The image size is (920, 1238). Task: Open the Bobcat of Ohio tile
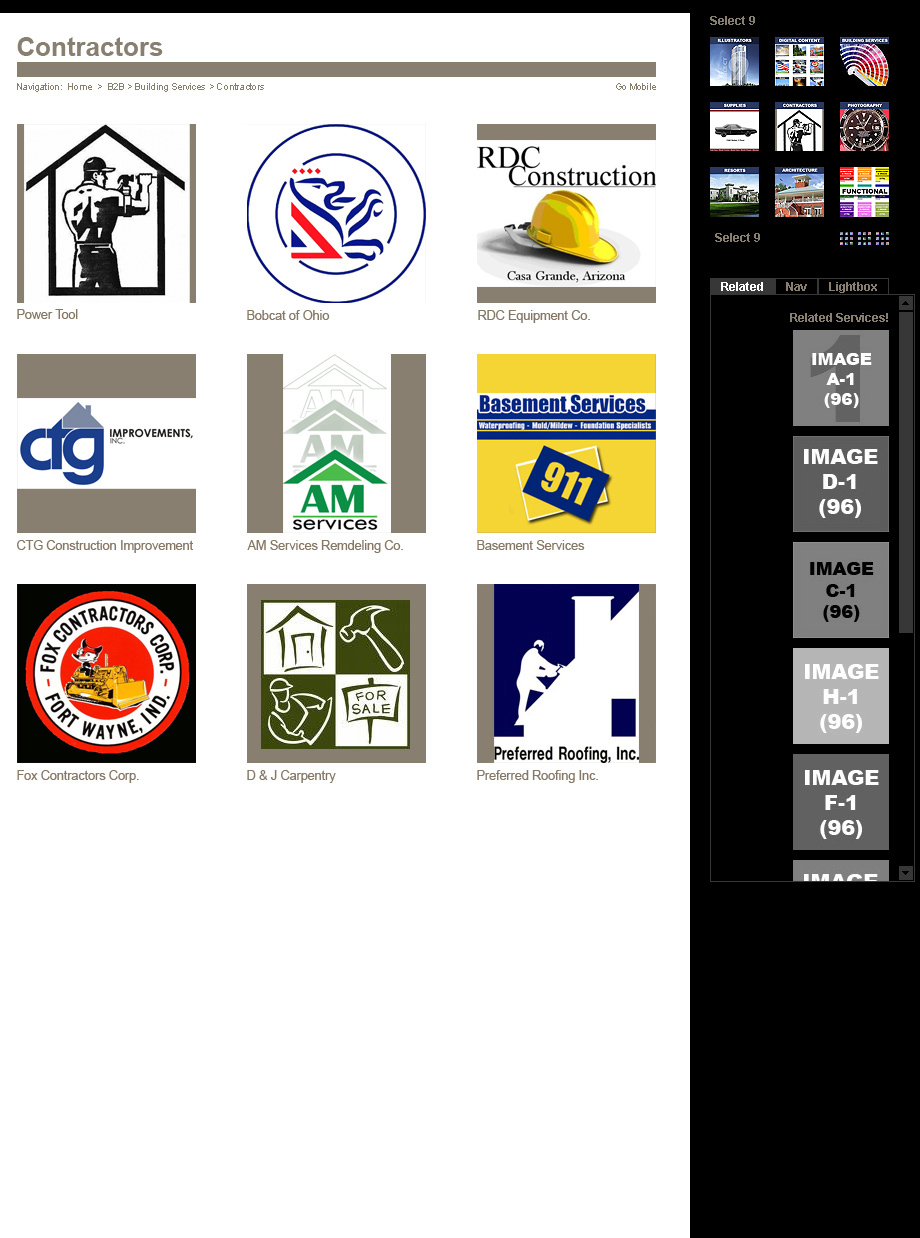click(x=336, y=213)
